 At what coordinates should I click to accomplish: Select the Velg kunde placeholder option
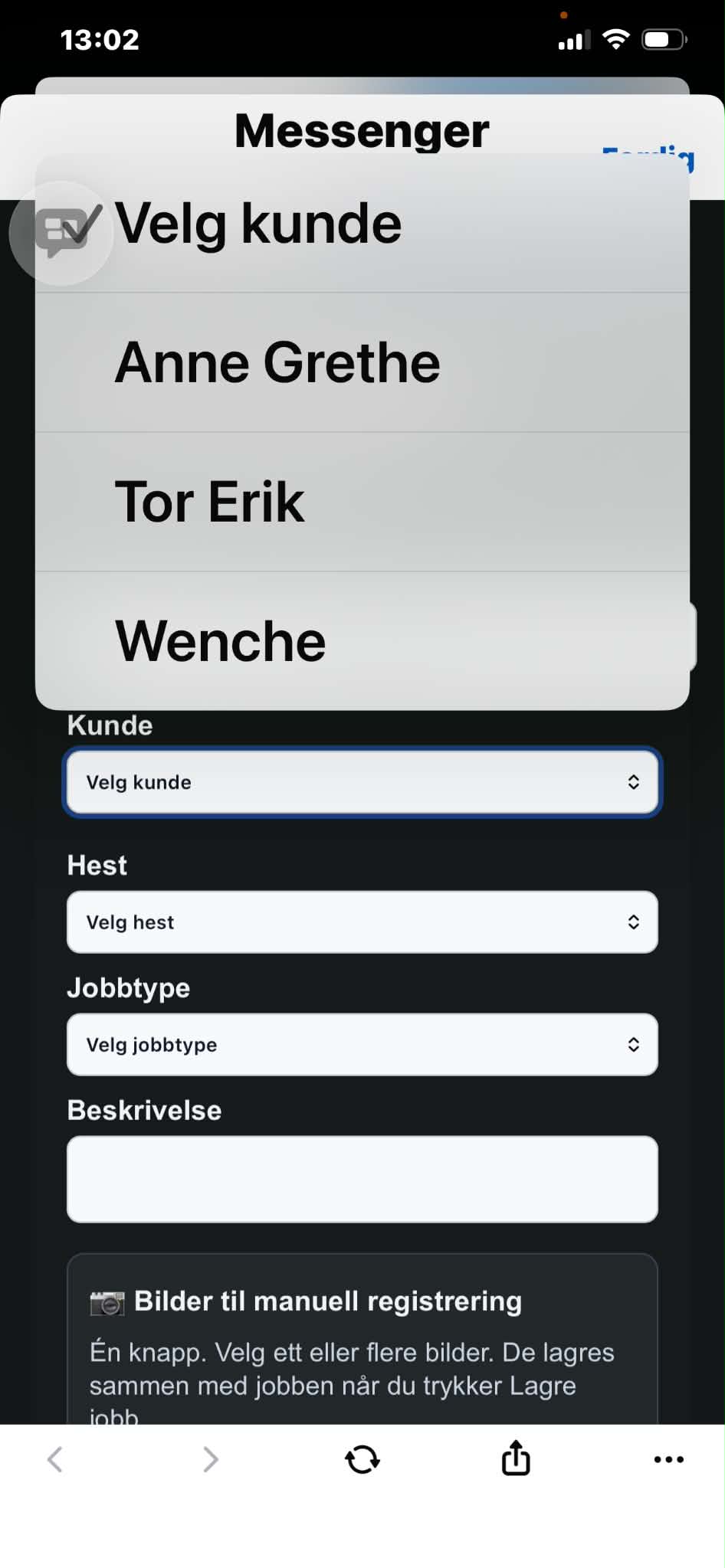[x=362, y=223]
